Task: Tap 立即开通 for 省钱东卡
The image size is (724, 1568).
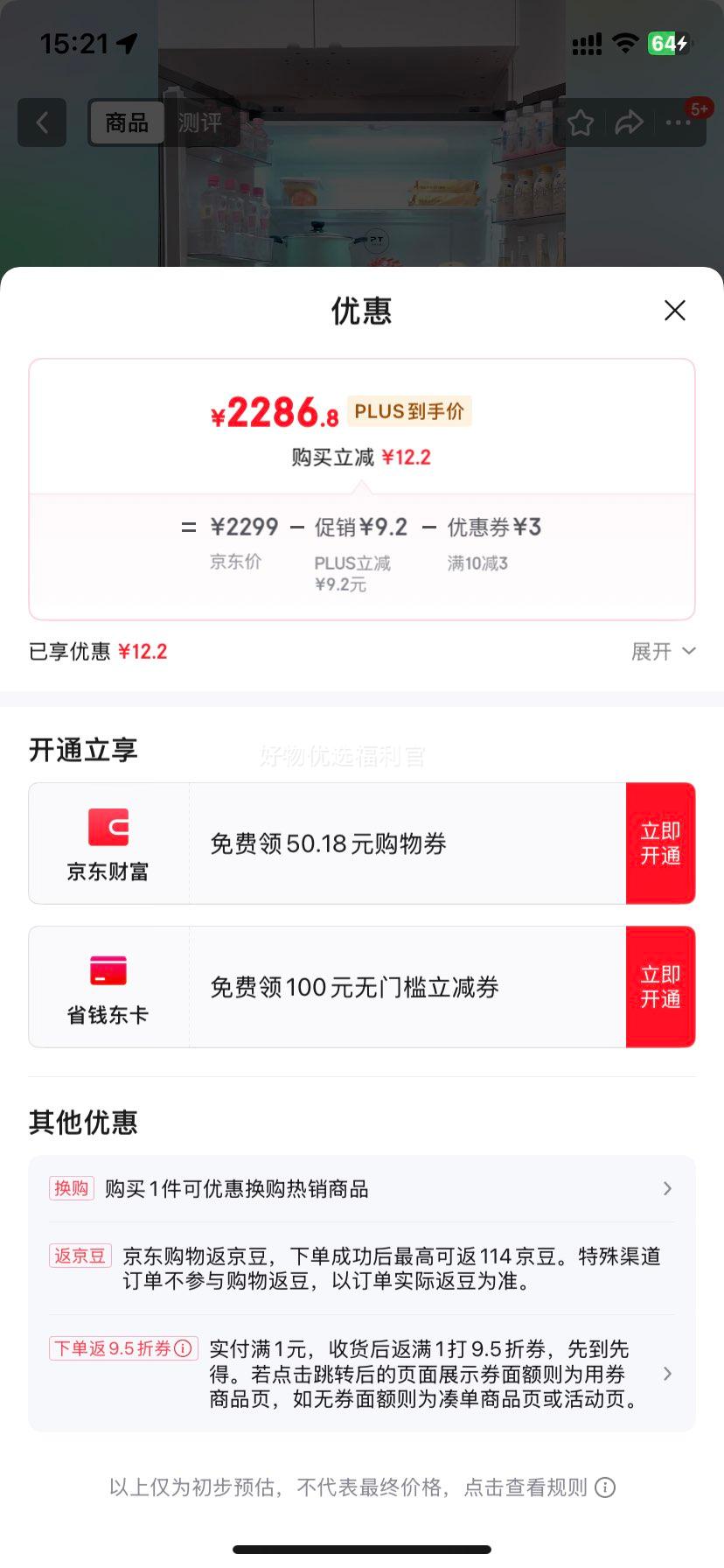Action: pos(661,986)
